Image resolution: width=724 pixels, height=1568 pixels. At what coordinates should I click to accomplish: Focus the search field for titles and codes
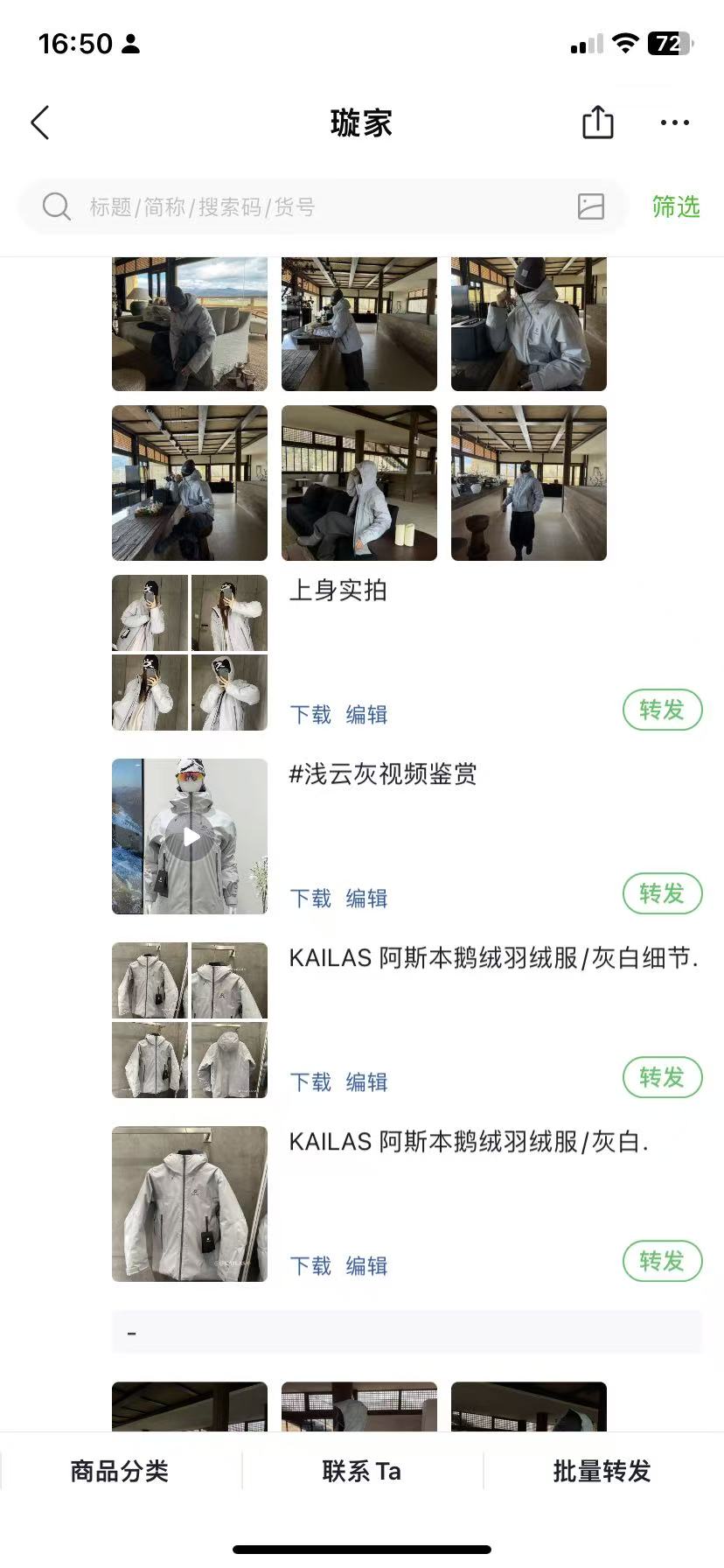pos(306,206)
